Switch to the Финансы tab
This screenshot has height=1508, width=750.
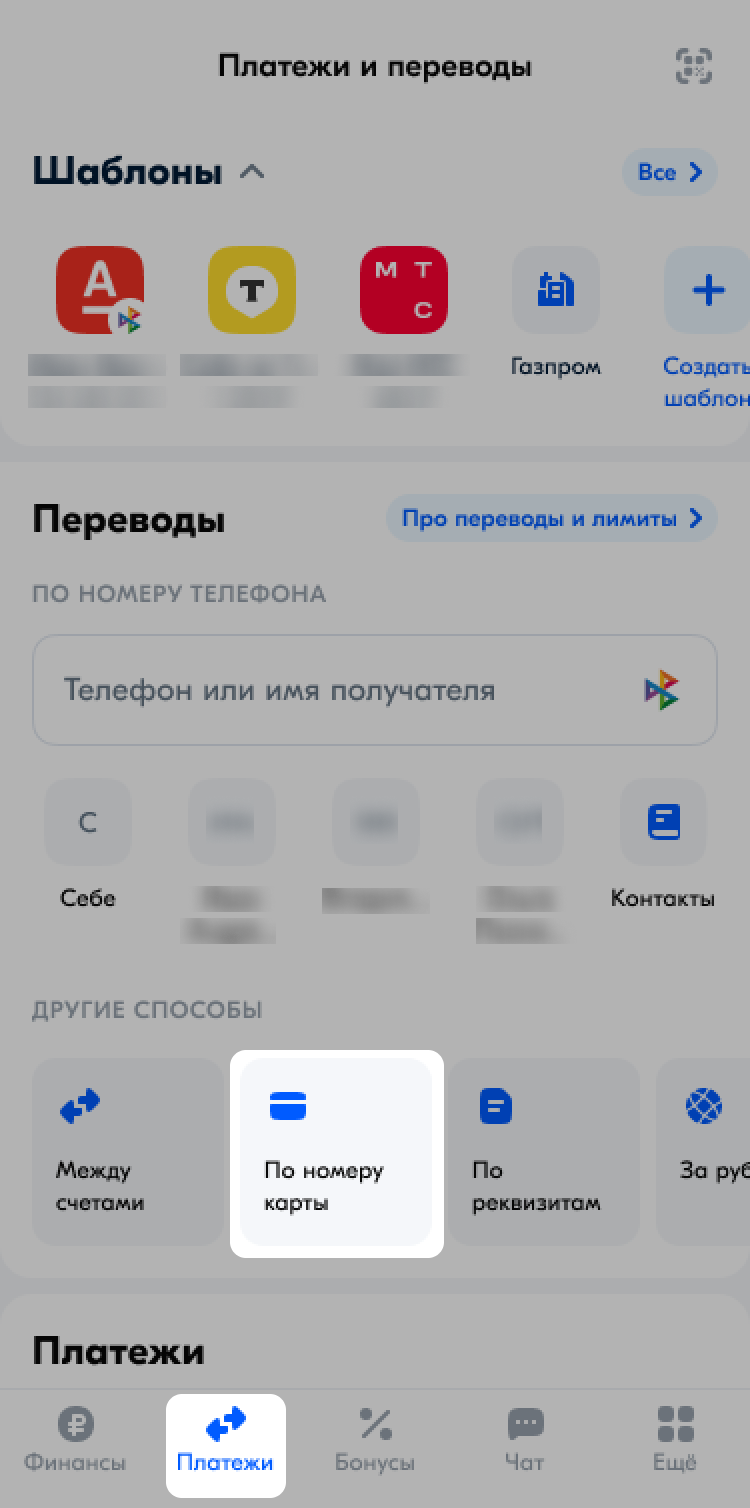pos(75,1440)
